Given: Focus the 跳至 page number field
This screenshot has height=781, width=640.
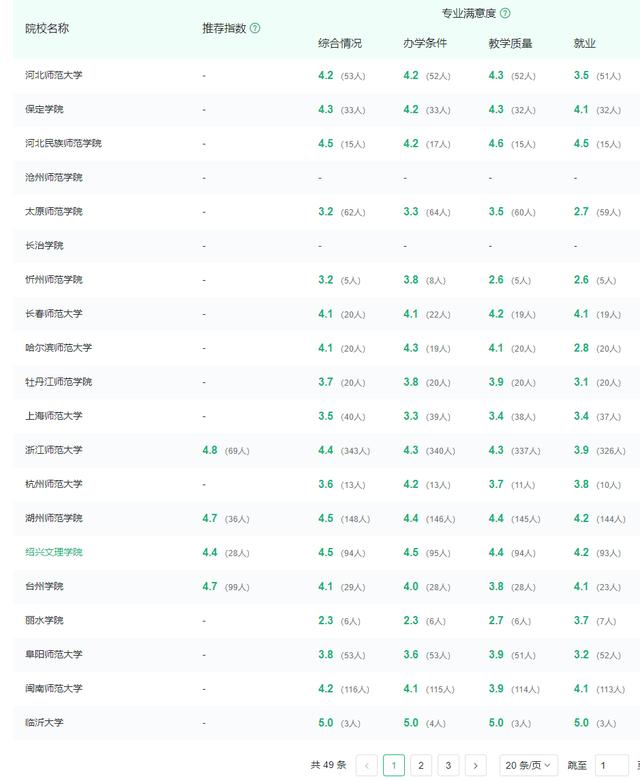Looking at the screenshot, I should coord(611,765).
